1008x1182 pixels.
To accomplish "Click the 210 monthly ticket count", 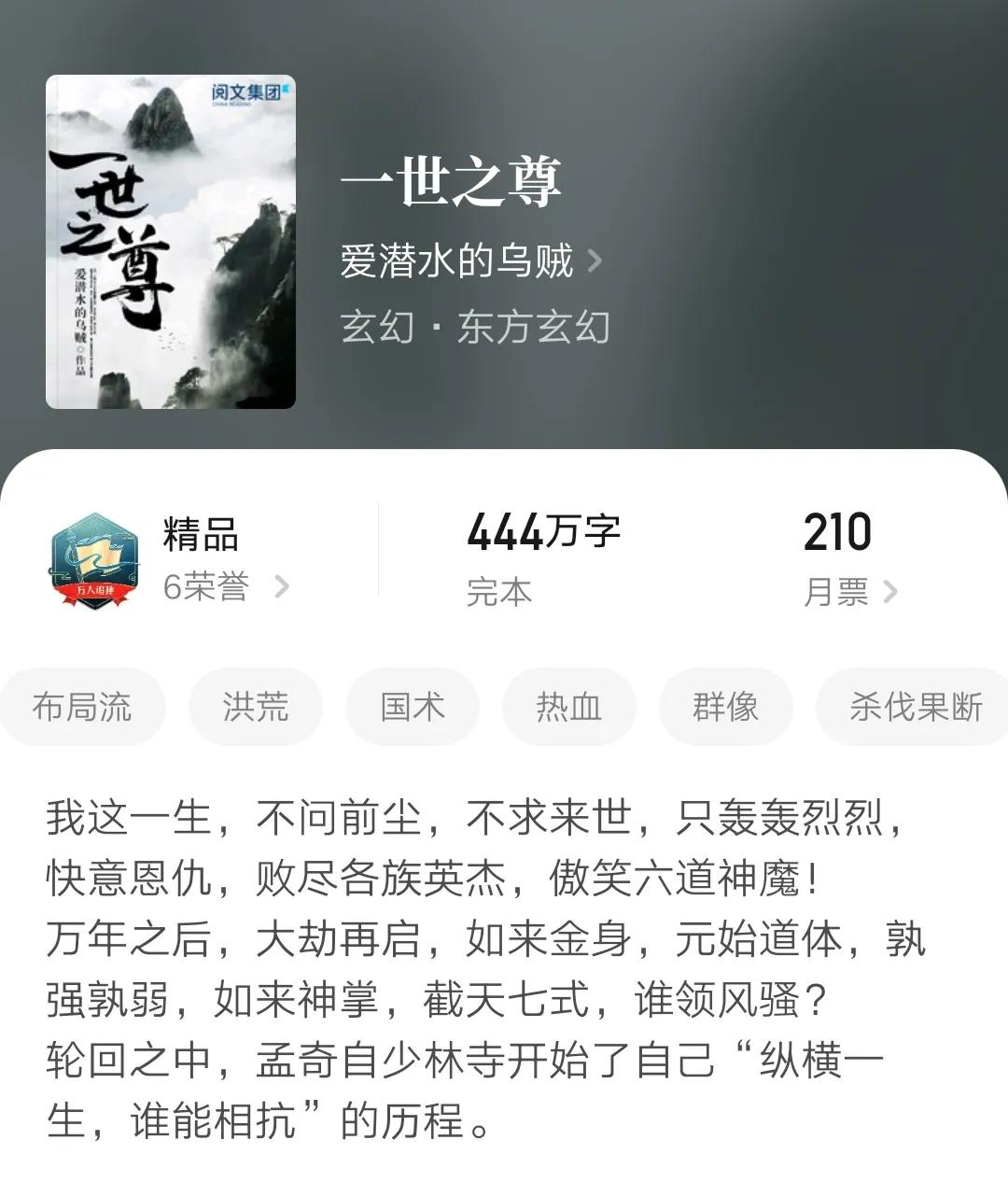I will point(837,531).
